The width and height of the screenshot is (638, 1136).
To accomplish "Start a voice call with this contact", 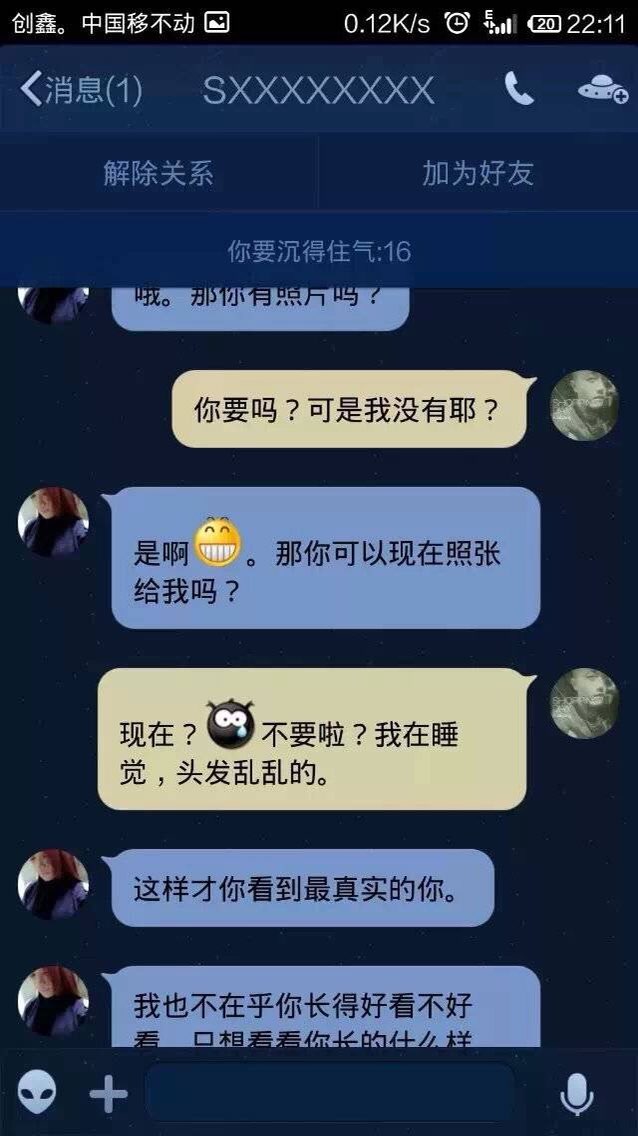I will pyautogui.click(x=519, y=90).
